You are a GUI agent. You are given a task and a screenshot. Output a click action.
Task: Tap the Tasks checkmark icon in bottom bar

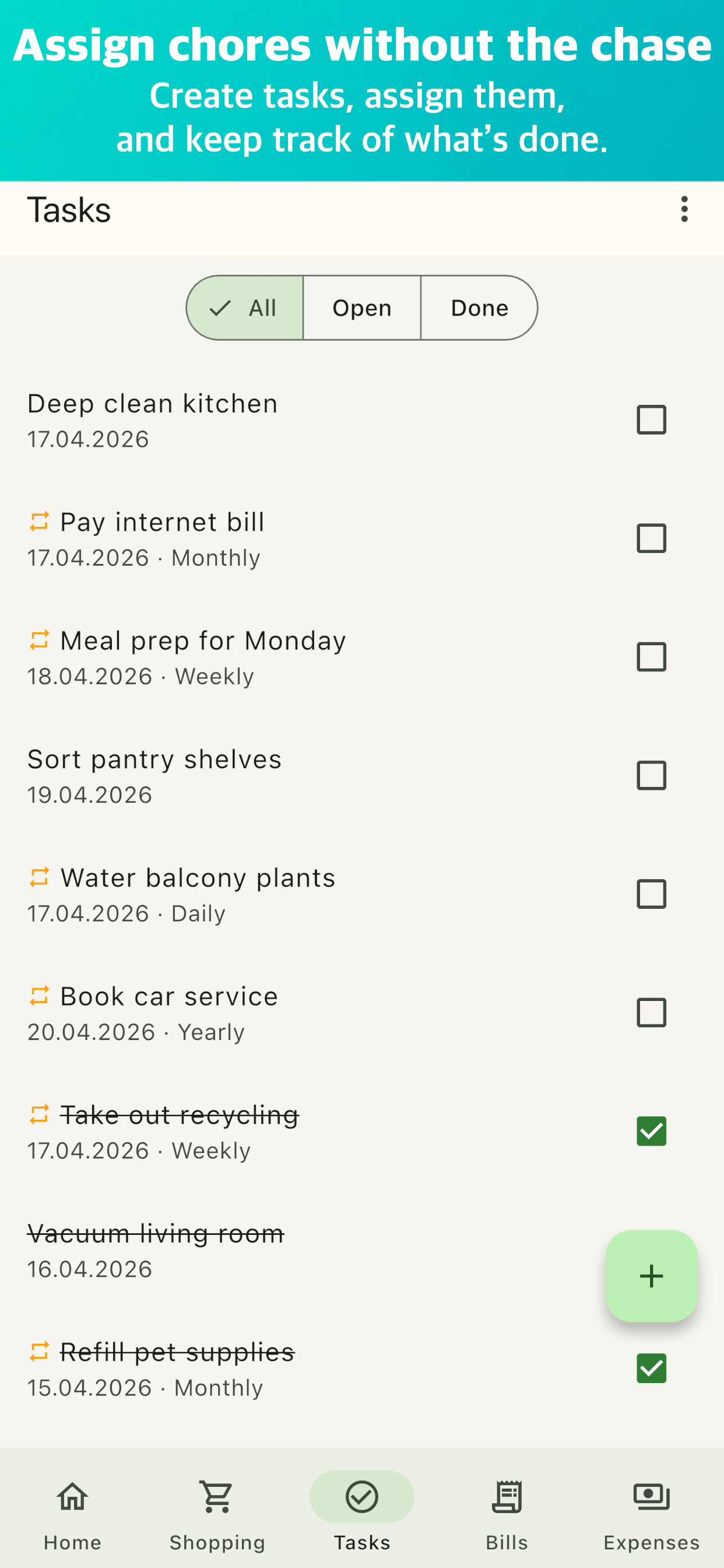tap(361, 1497)
